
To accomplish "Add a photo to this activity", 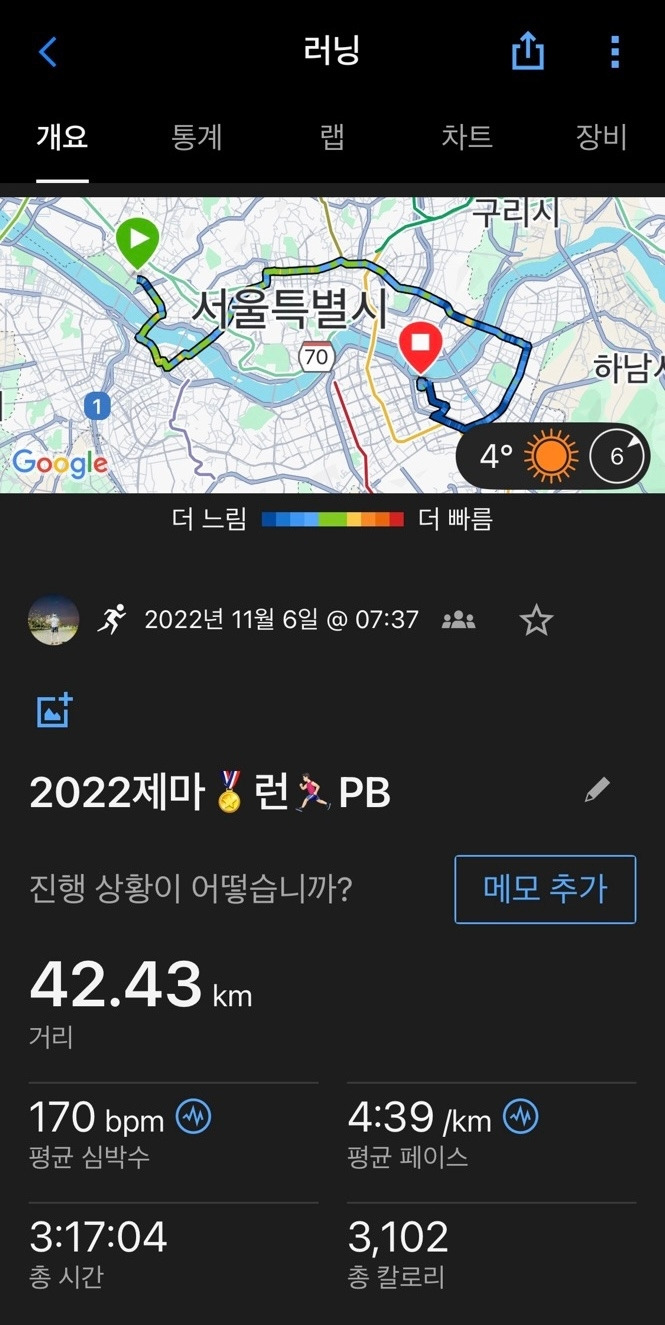I will click(x=54, y=709).
